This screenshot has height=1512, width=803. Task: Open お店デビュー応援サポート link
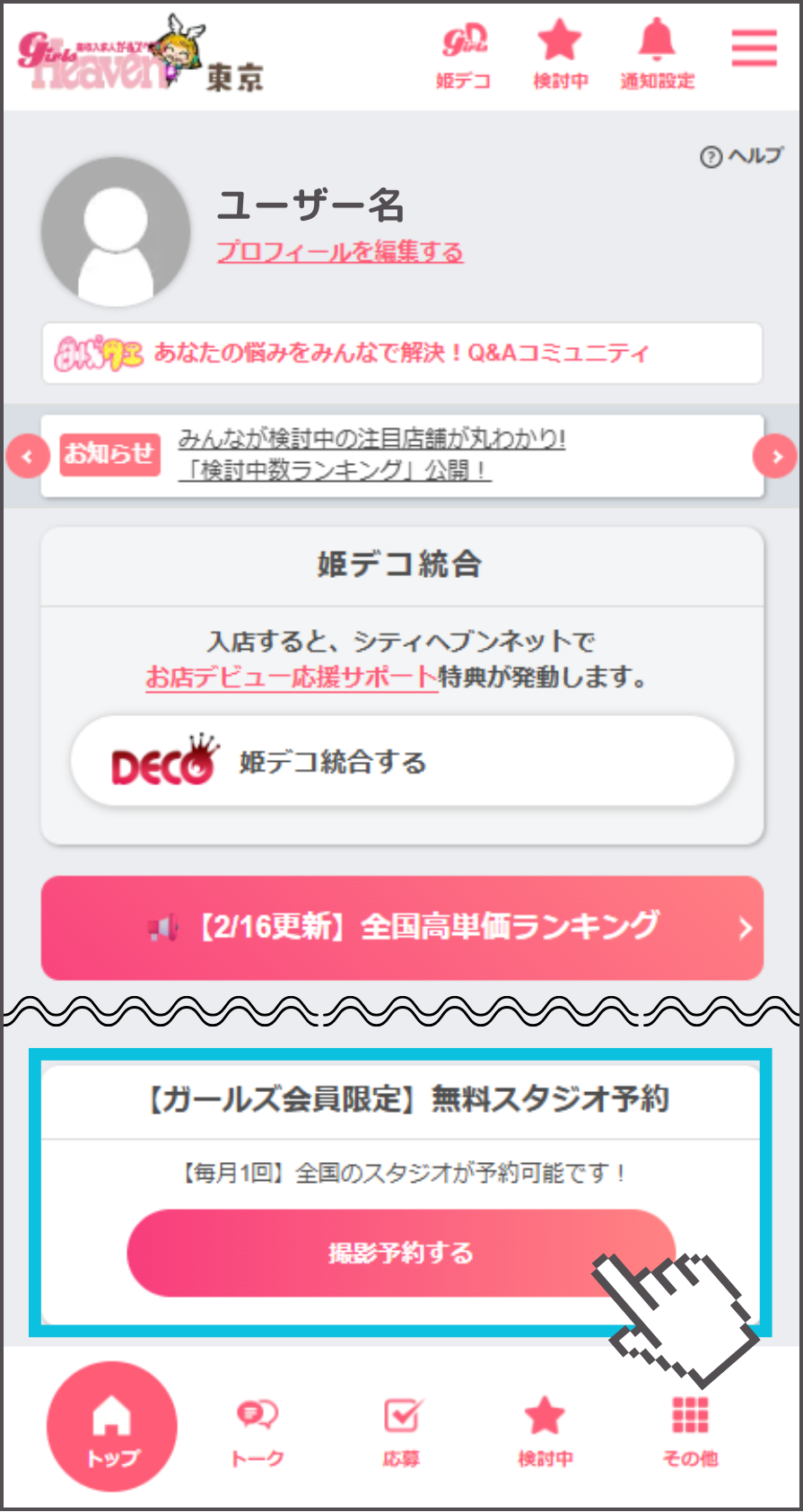[x=292, y=677]
